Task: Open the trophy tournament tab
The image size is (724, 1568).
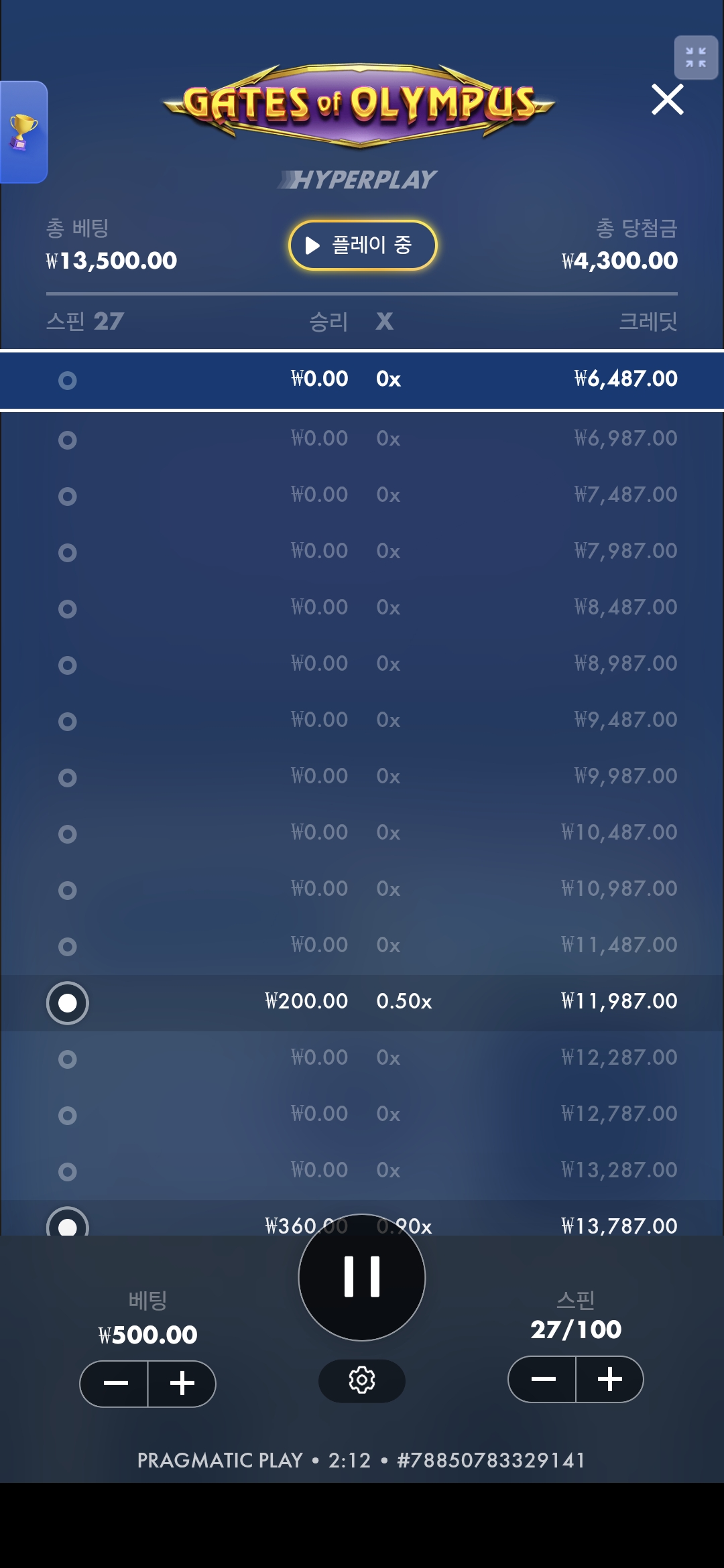Action: [23, 132]
